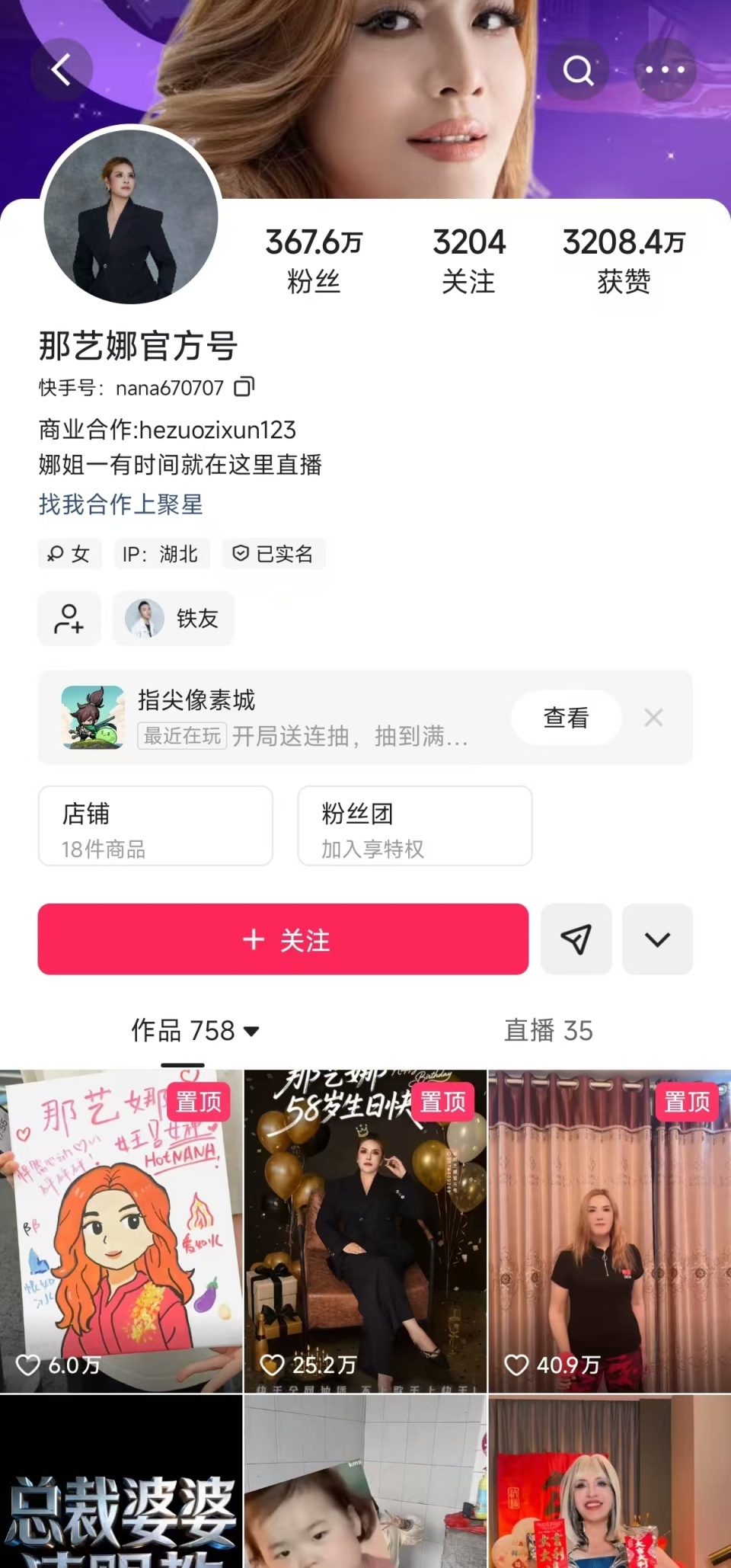Screen dimensions: 731x1568
Task: Select the verified 已实名 badge
Action: point(274,554)
